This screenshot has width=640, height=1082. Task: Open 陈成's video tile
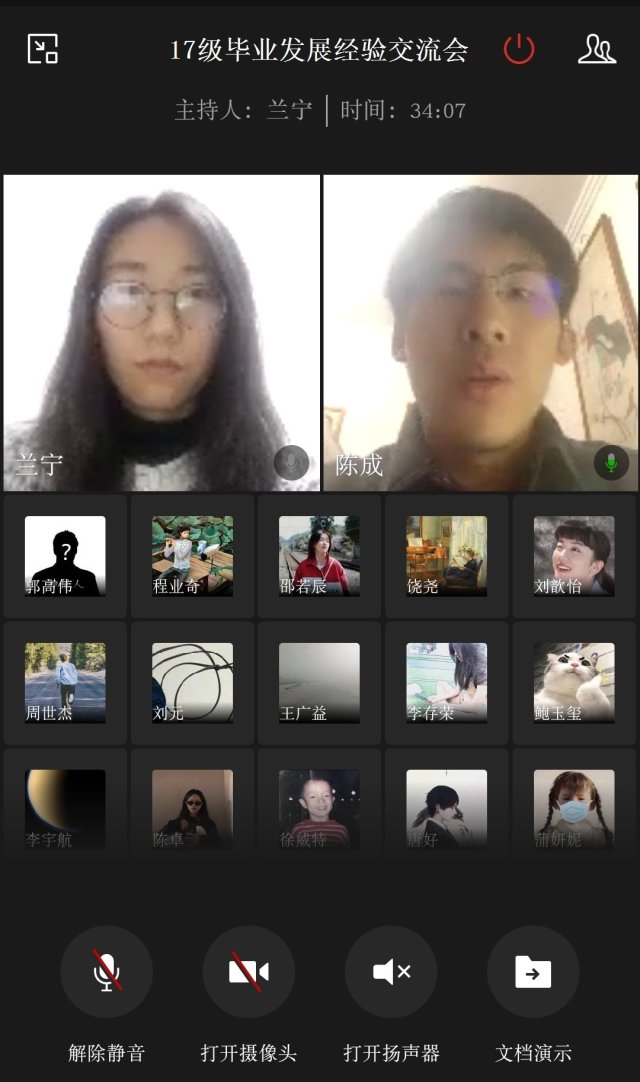pos(480,333)
